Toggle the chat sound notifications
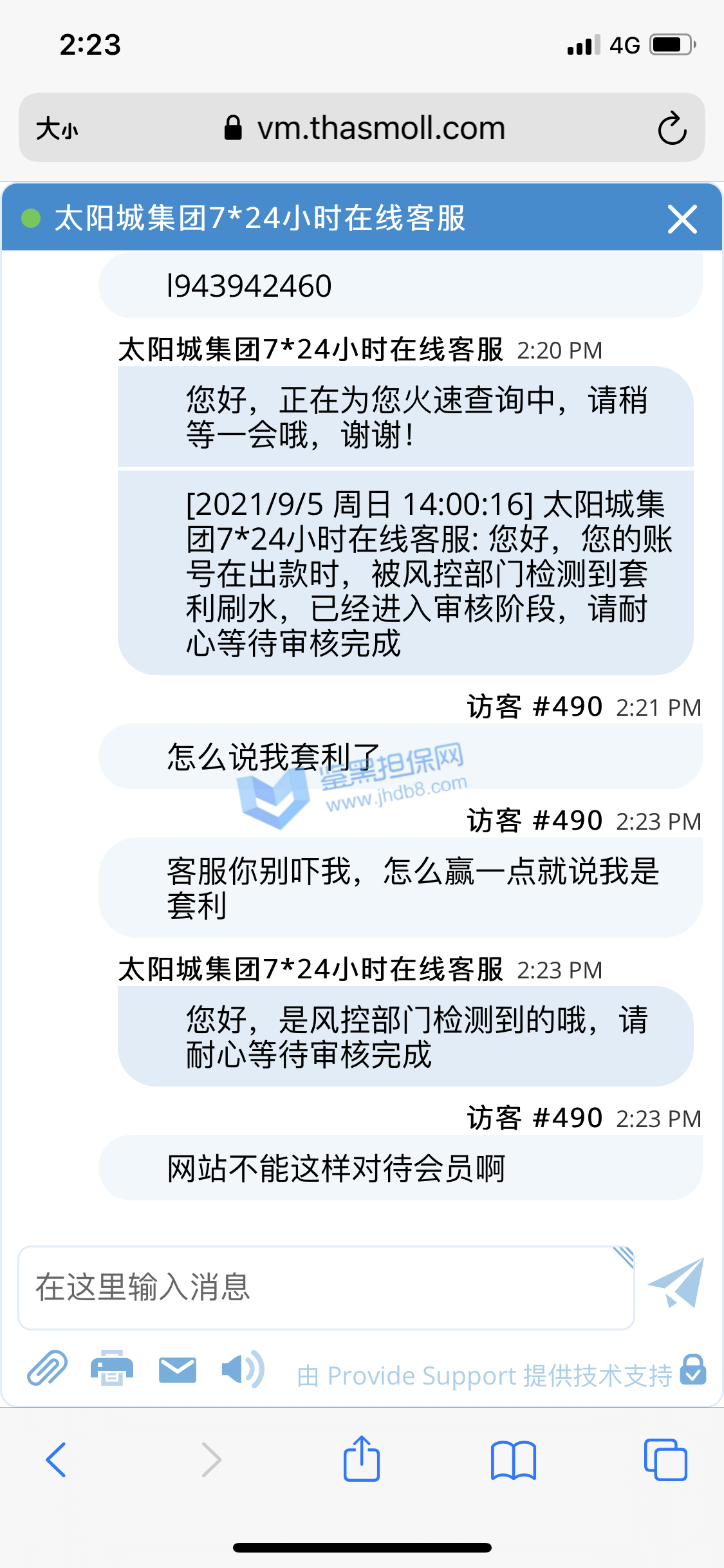The height and width of the screenshot is (1568, 724). [x=241, y=1368]
